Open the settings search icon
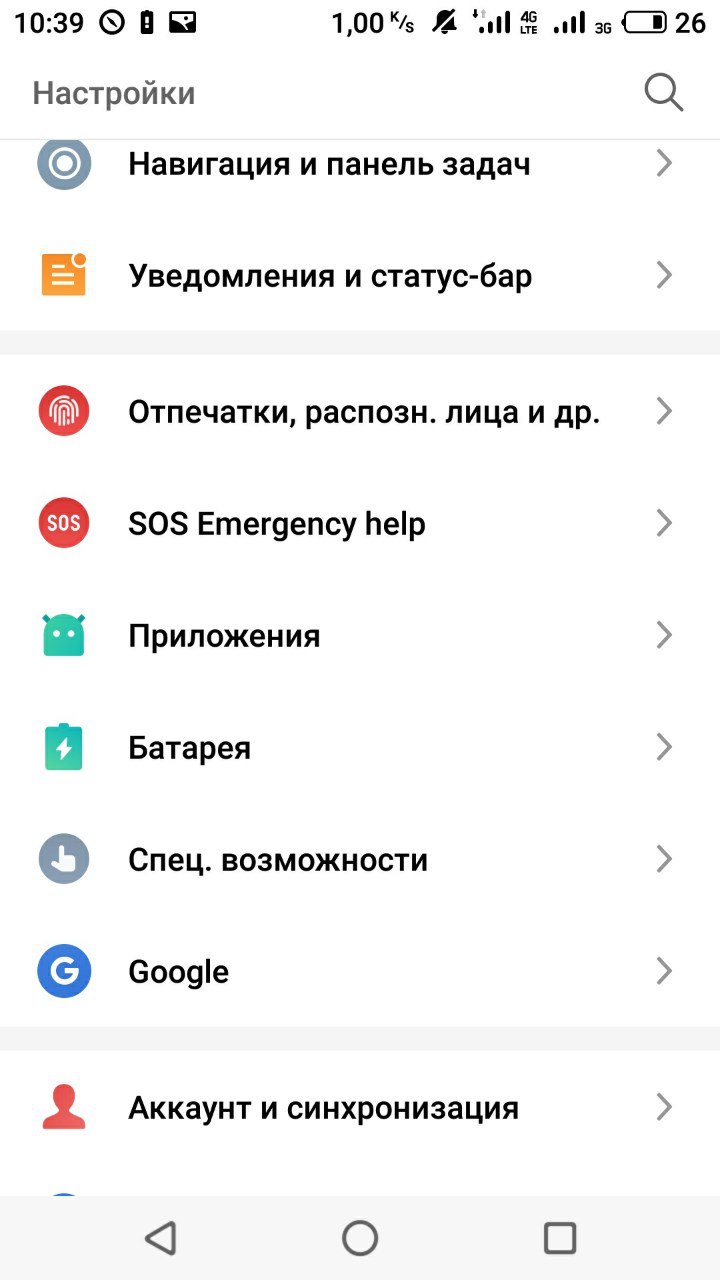720x1280 pixels. coord(663,93)
